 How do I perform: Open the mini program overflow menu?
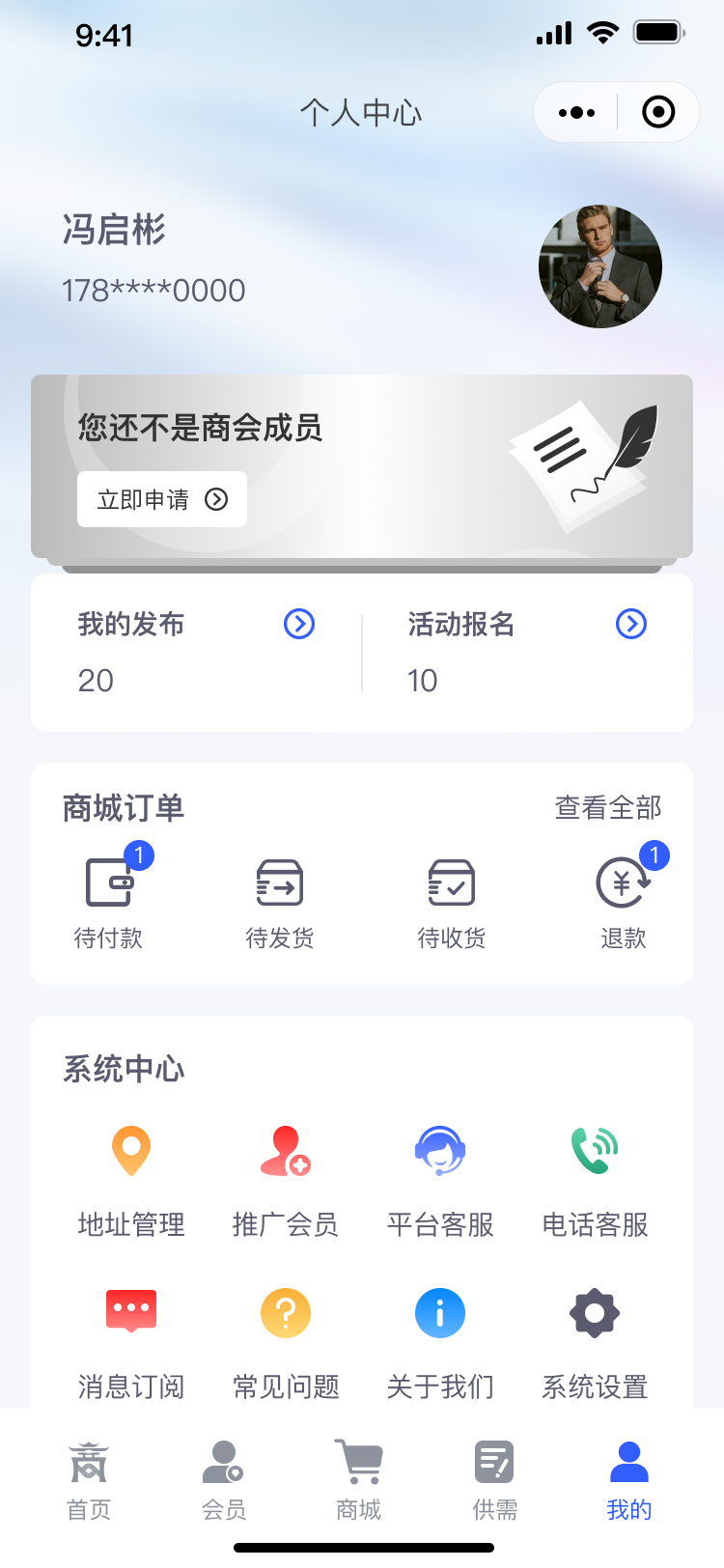coord(576,113)
